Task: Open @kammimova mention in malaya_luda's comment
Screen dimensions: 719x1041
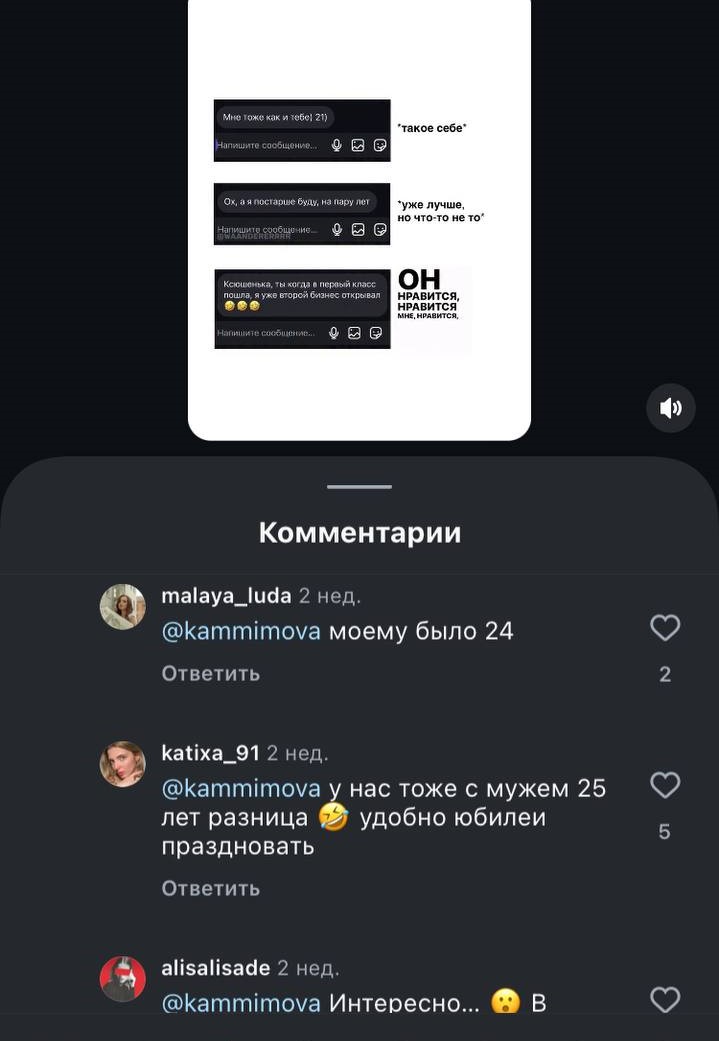Action: pos(241,631)
